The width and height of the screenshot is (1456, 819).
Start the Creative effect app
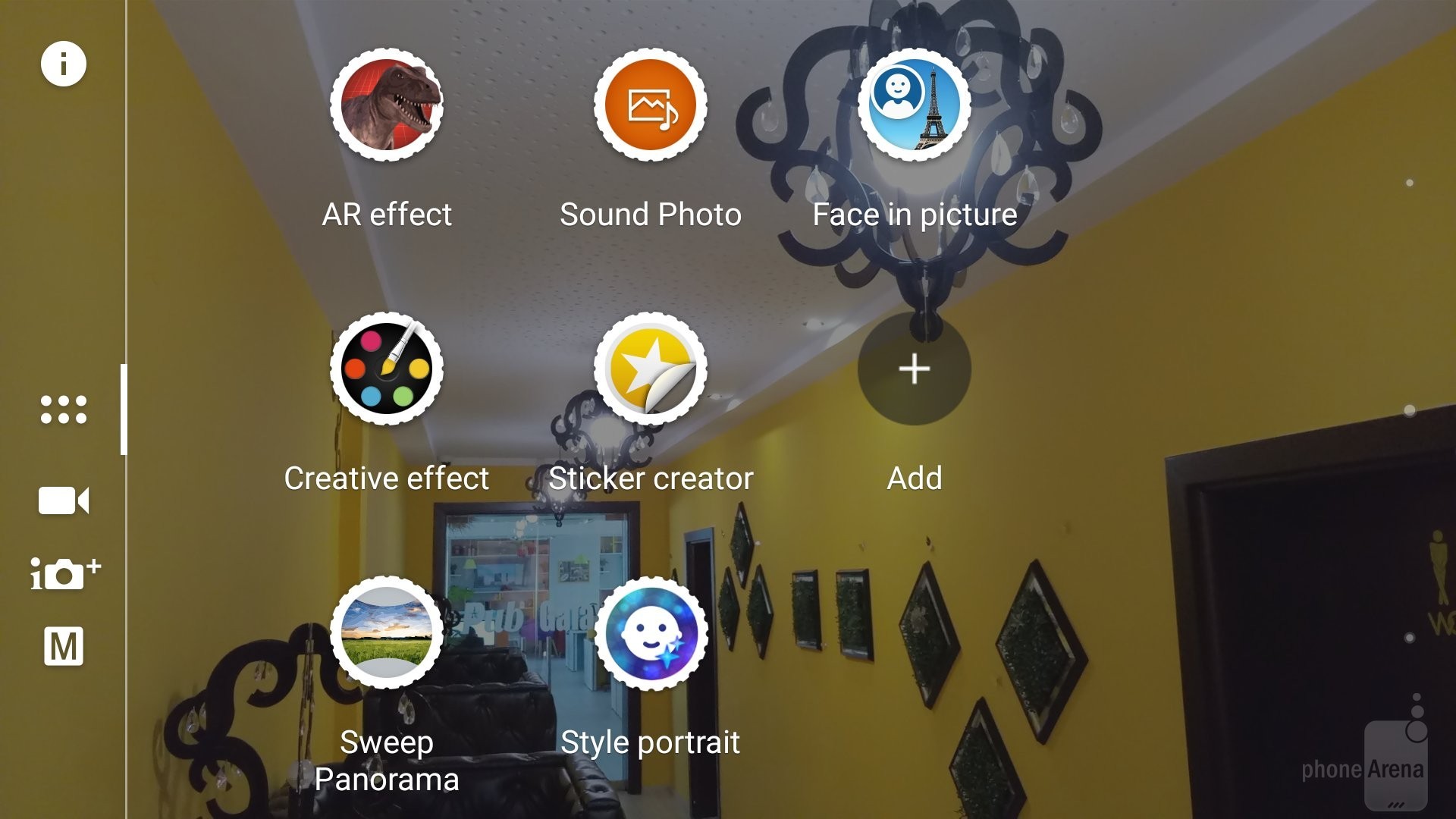[x=387, y=369]
